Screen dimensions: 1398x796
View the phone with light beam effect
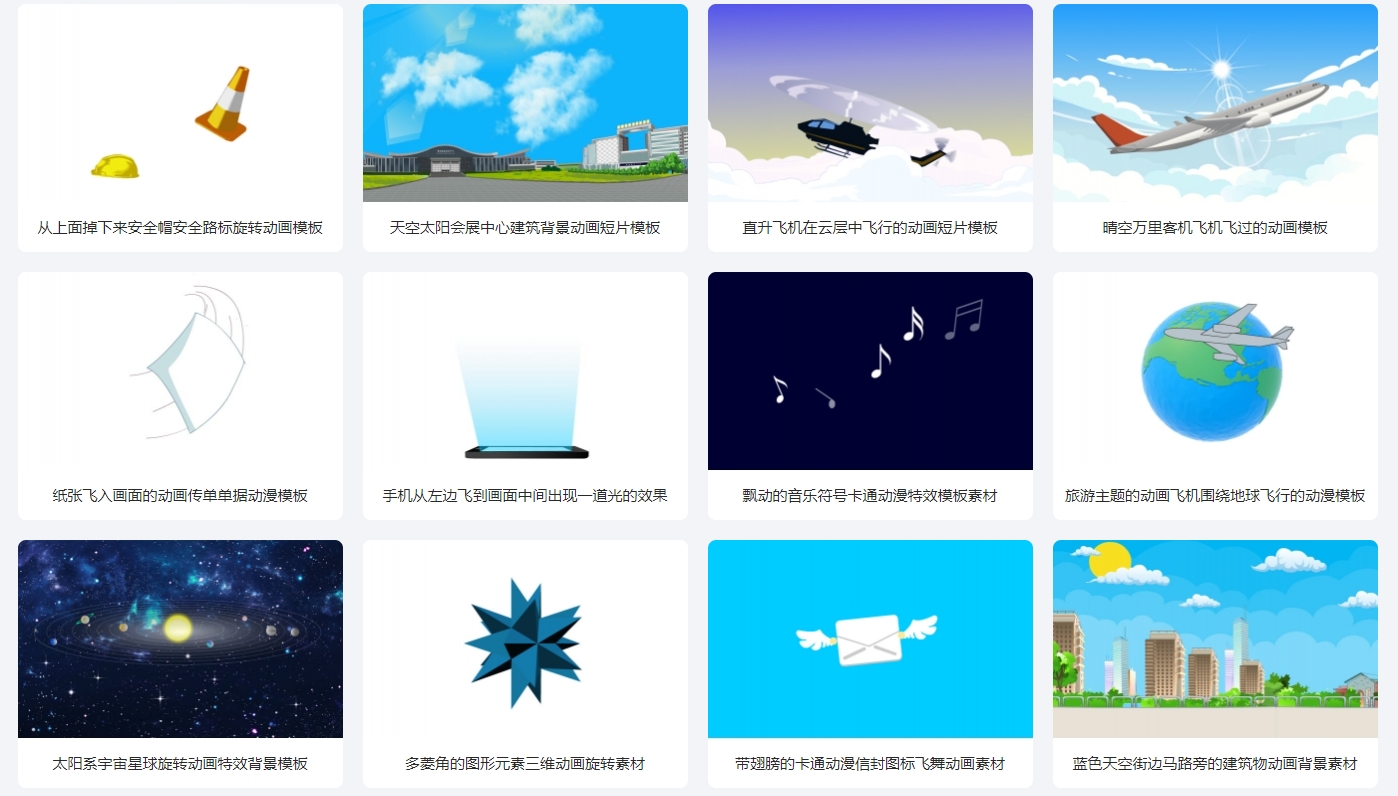coord(525,371)
